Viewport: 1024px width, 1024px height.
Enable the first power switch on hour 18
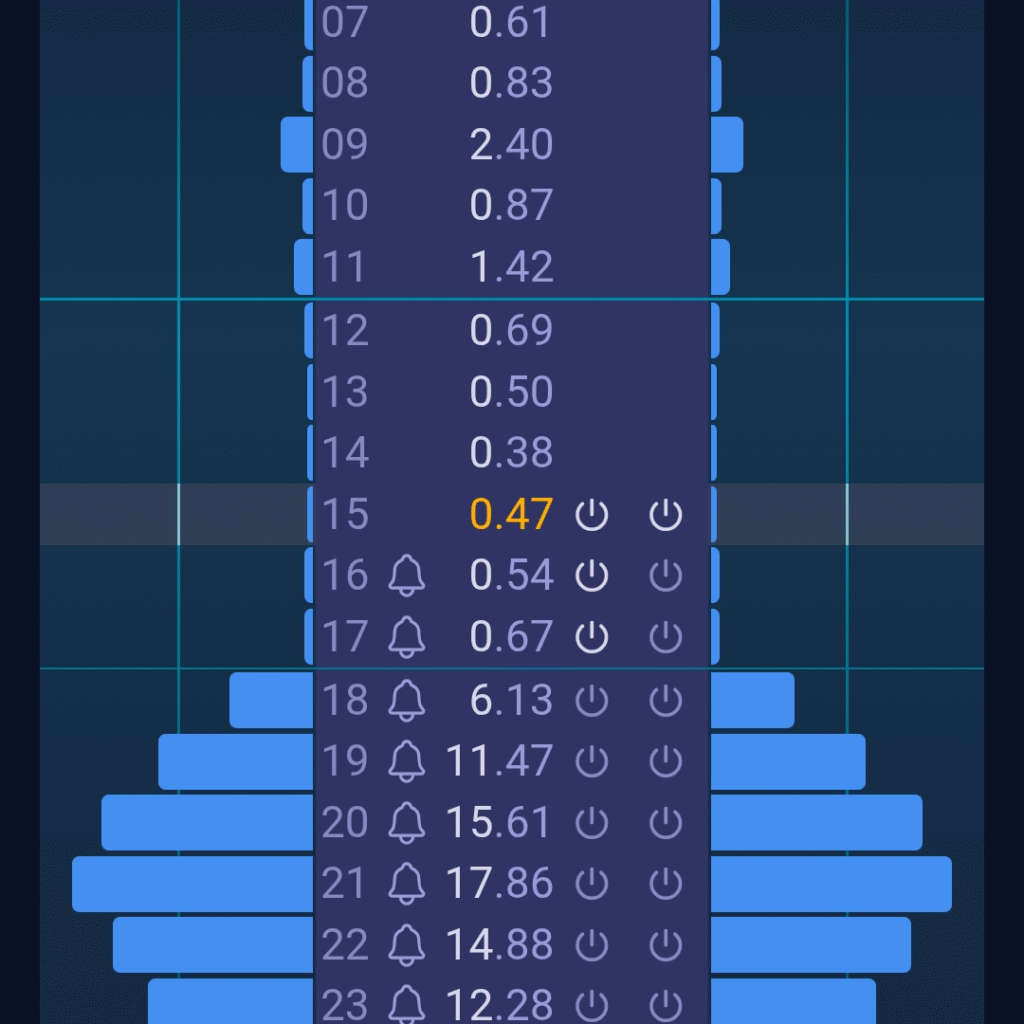click(x=592, y=700)
